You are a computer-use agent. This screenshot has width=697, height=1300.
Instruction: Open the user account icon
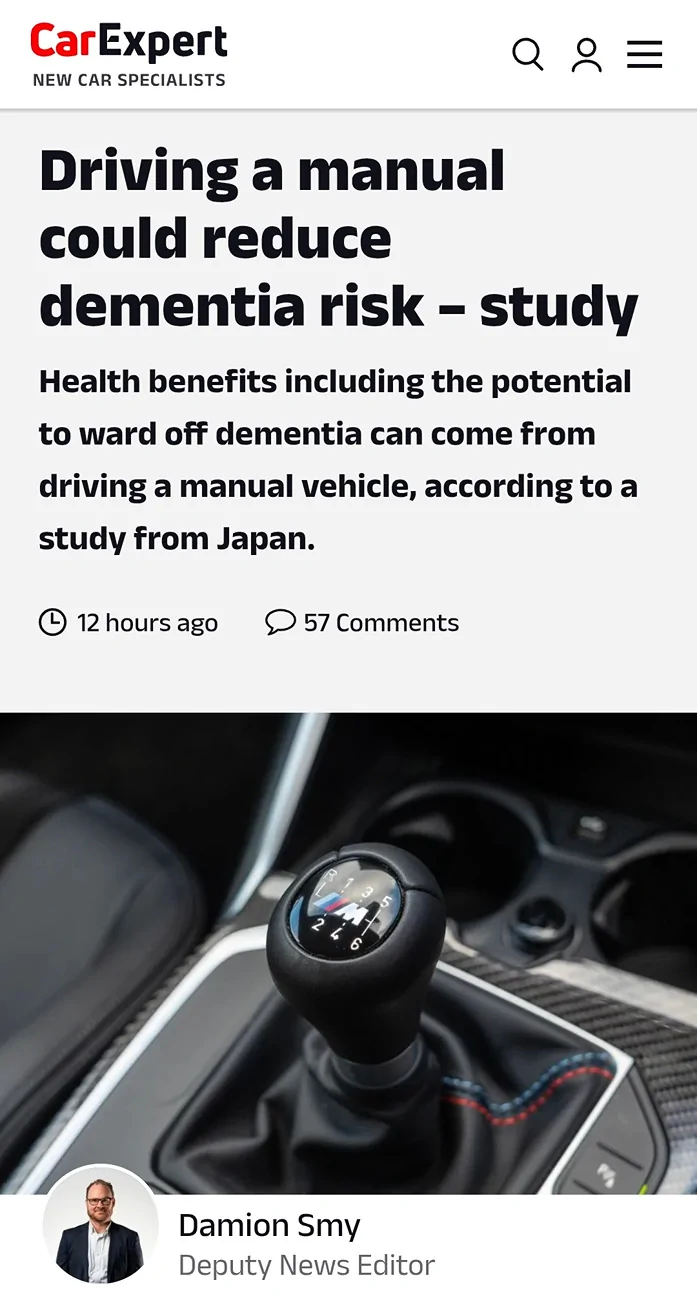point(587,54)
